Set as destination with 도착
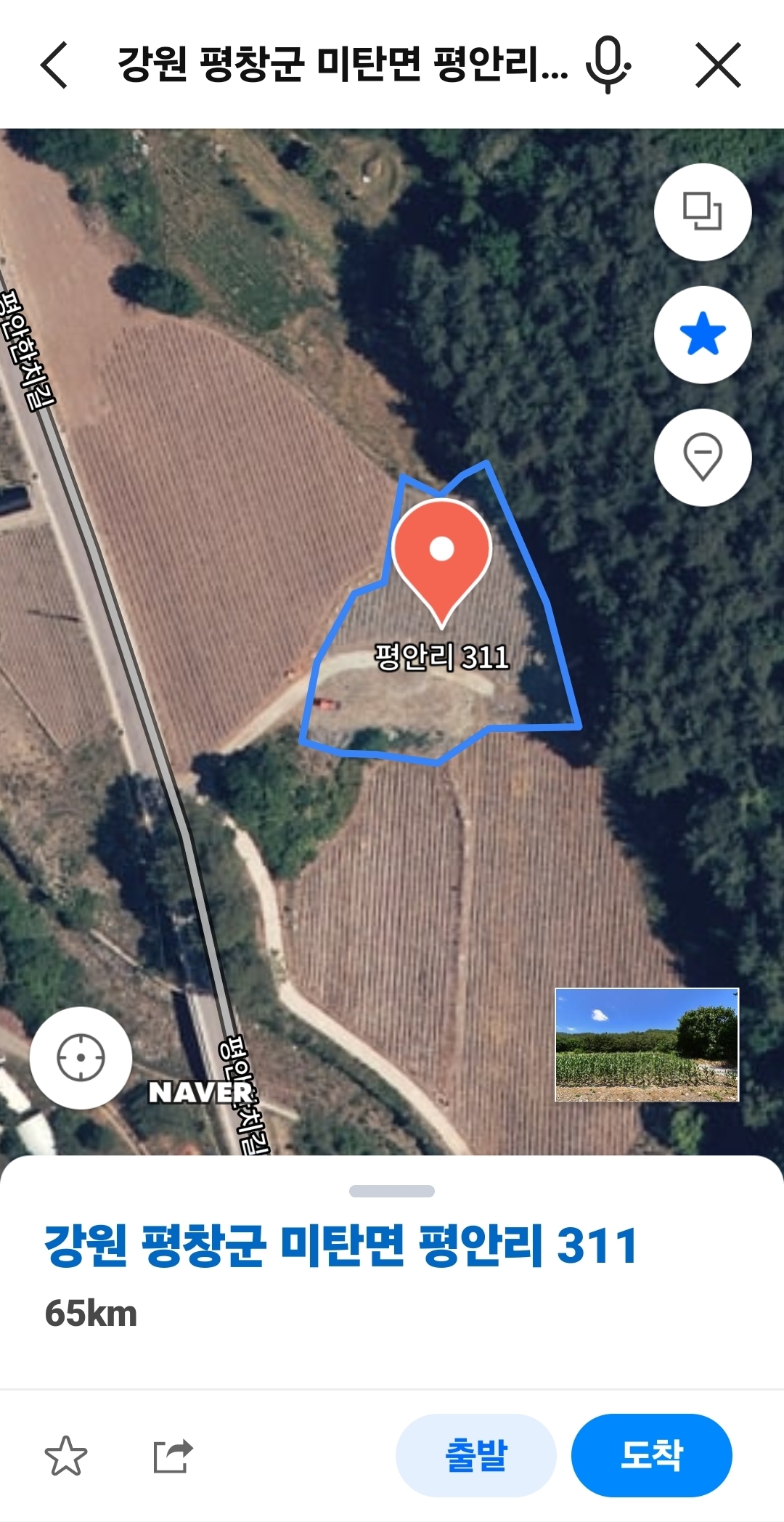This screenshot has width=784, height=1522. tap(652, 1455)
